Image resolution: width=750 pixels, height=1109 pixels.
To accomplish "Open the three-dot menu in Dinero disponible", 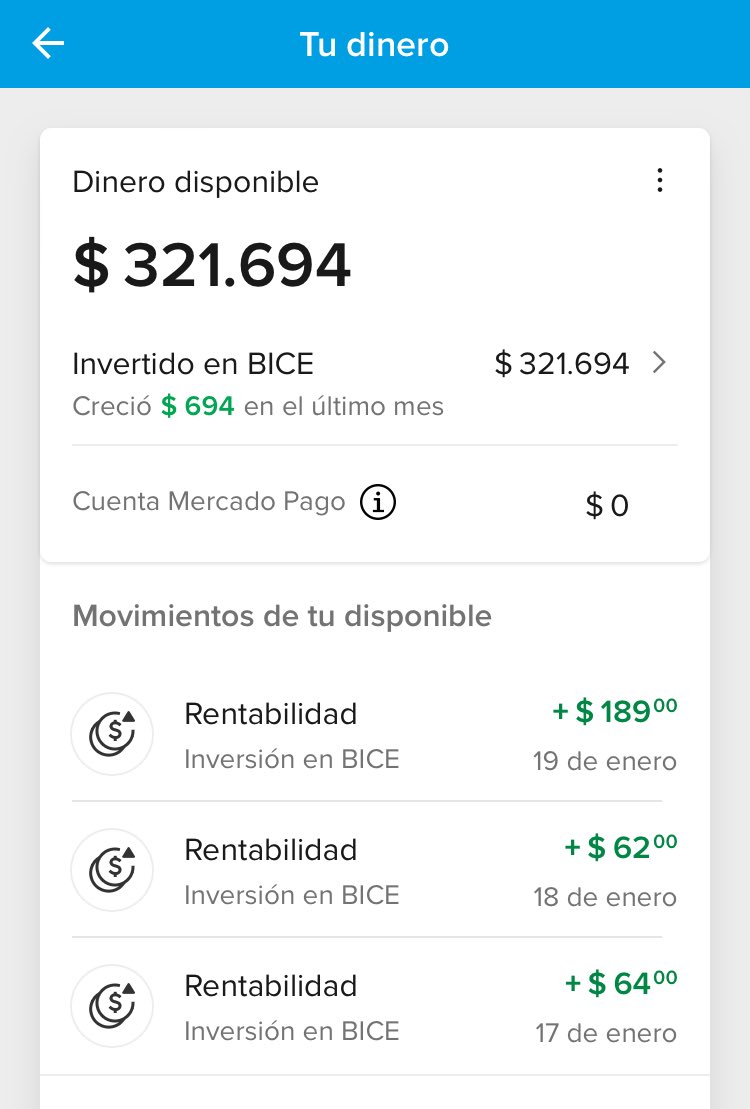I will pos(659,180).
